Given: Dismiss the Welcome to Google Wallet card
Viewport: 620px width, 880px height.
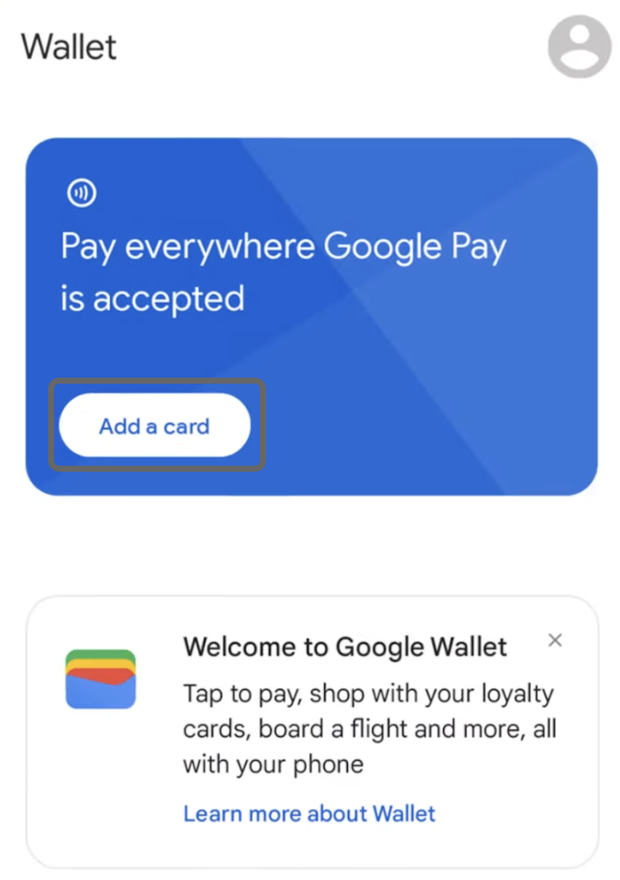Looking at the screenshot, I should coord(556,641).
